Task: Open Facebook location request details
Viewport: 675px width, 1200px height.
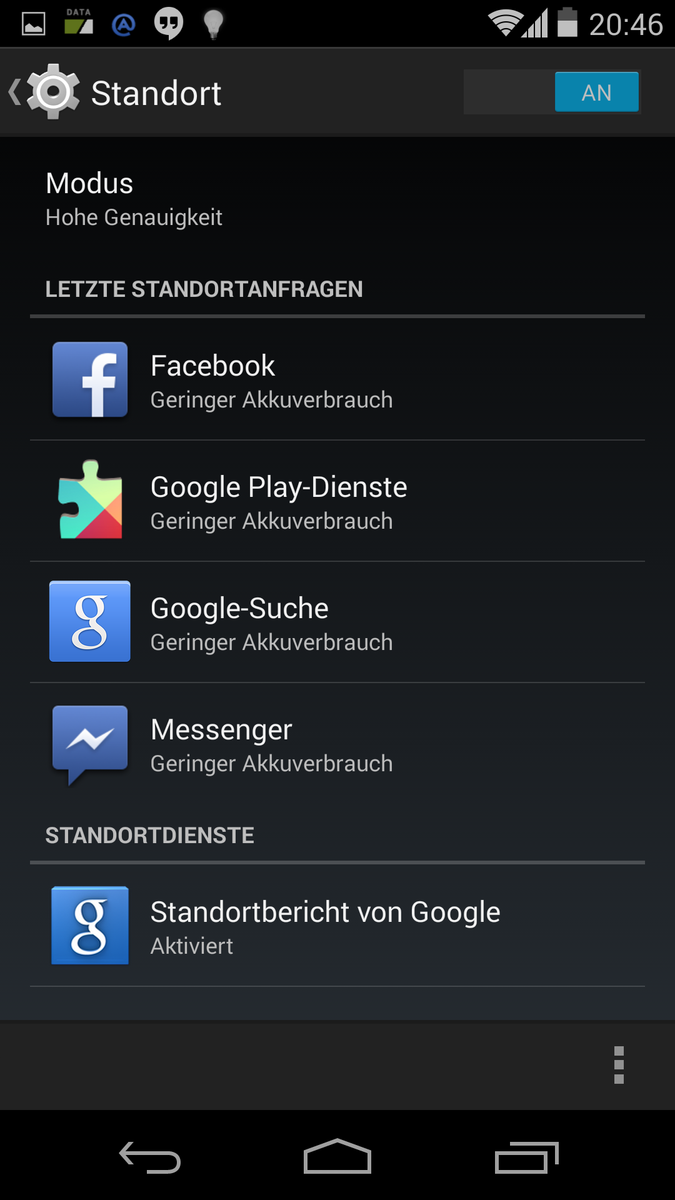Action: tap(337, 381)
